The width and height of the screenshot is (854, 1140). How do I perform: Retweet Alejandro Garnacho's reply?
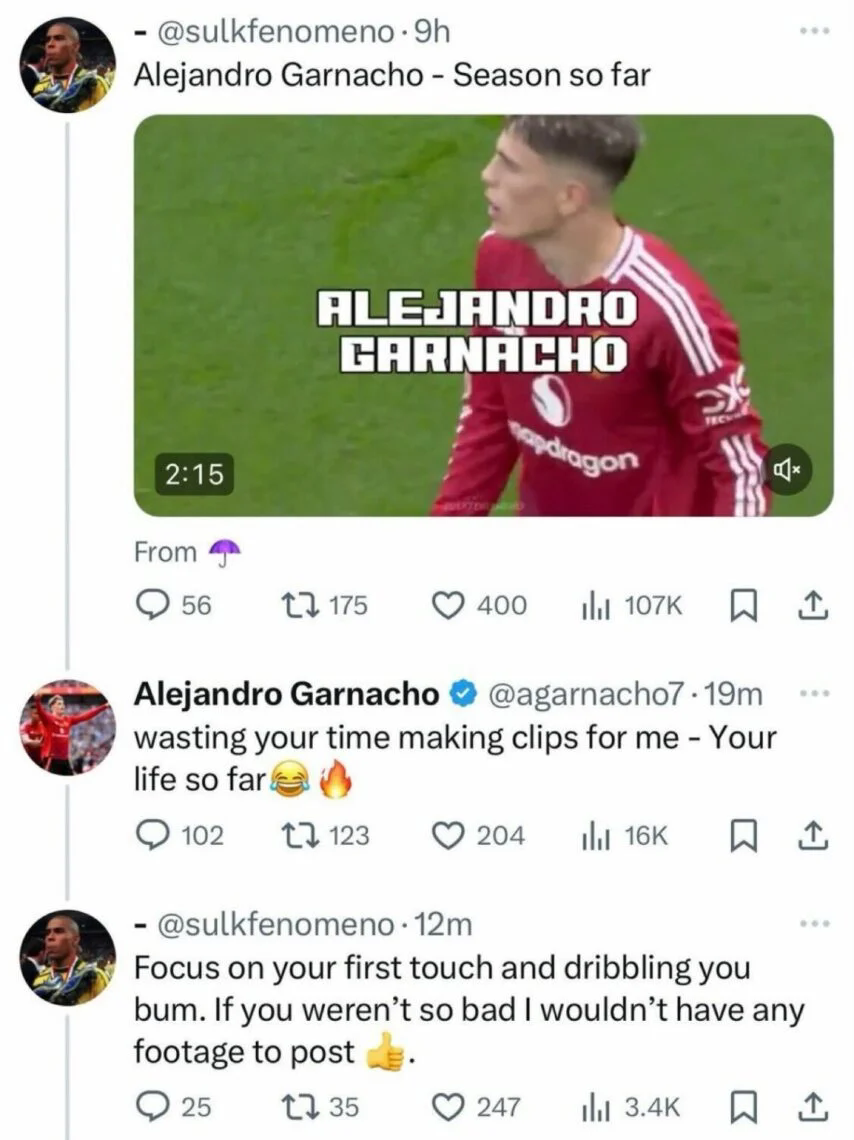click(296, 835)
